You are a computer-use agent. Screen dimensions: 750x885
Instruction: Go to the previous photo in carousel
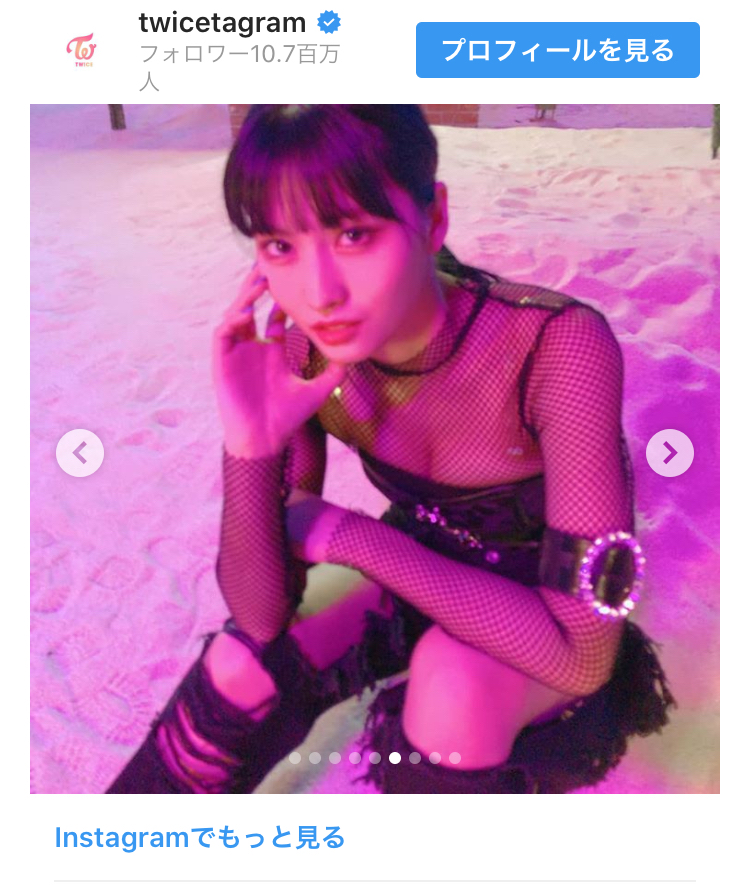(x=80, y=453)
